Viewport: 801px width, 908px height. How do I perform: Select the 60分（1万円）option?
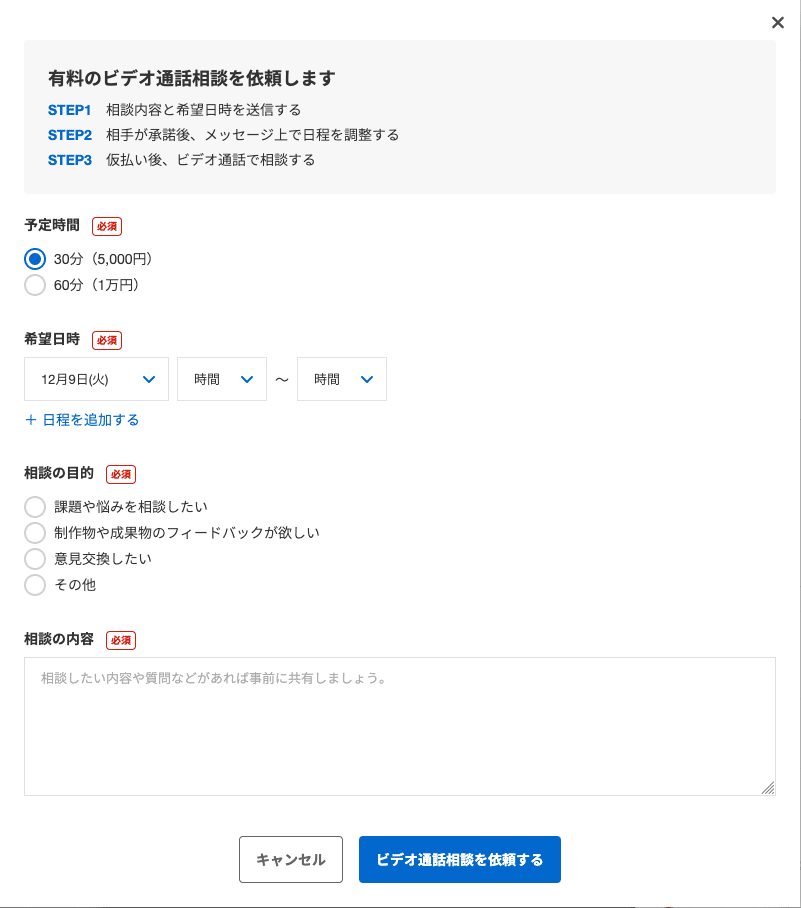34,284
